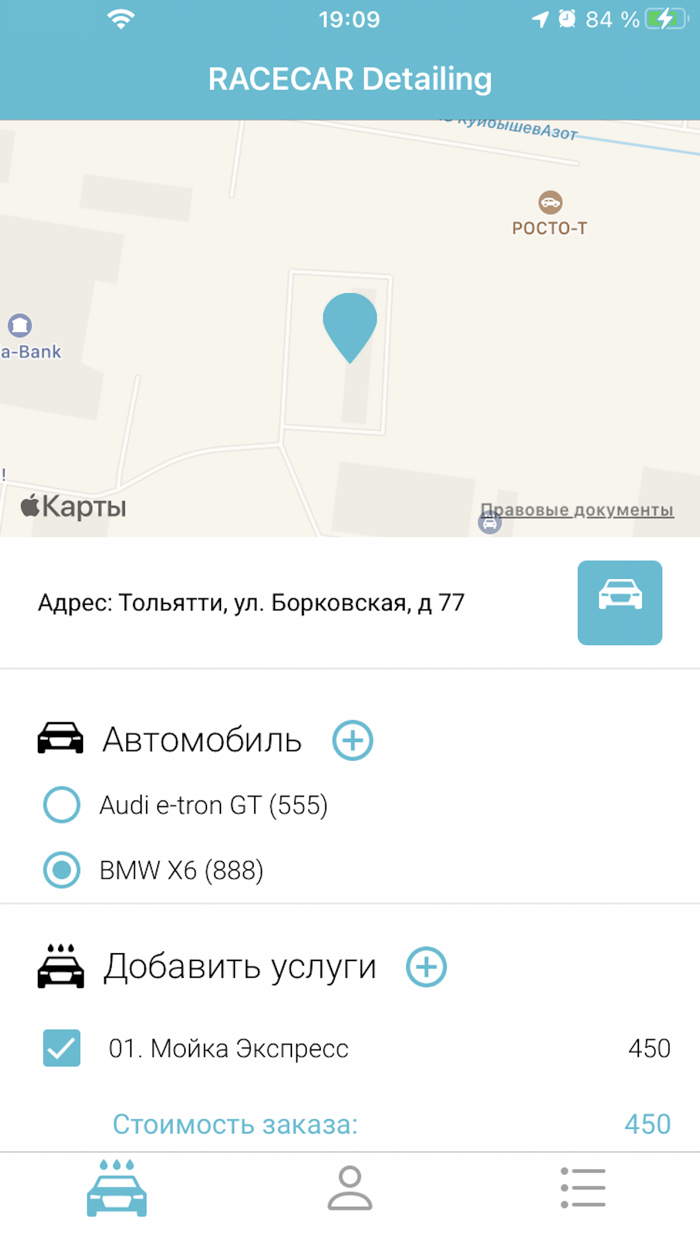Open the list tab
Screen dimensions: 700x1244
pyautogui.click(x=583, y=1188)
